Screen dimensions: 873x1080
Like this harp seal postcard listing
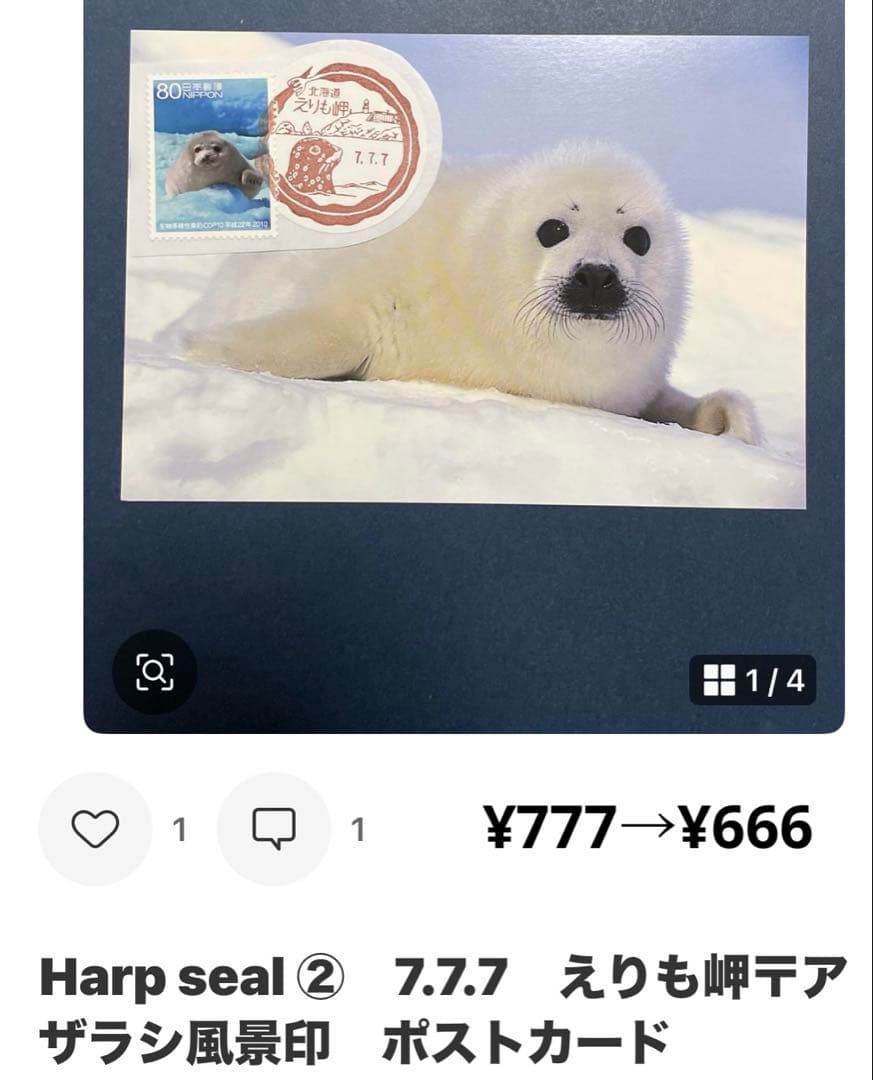pyautogui.click(x=96, y=829)
